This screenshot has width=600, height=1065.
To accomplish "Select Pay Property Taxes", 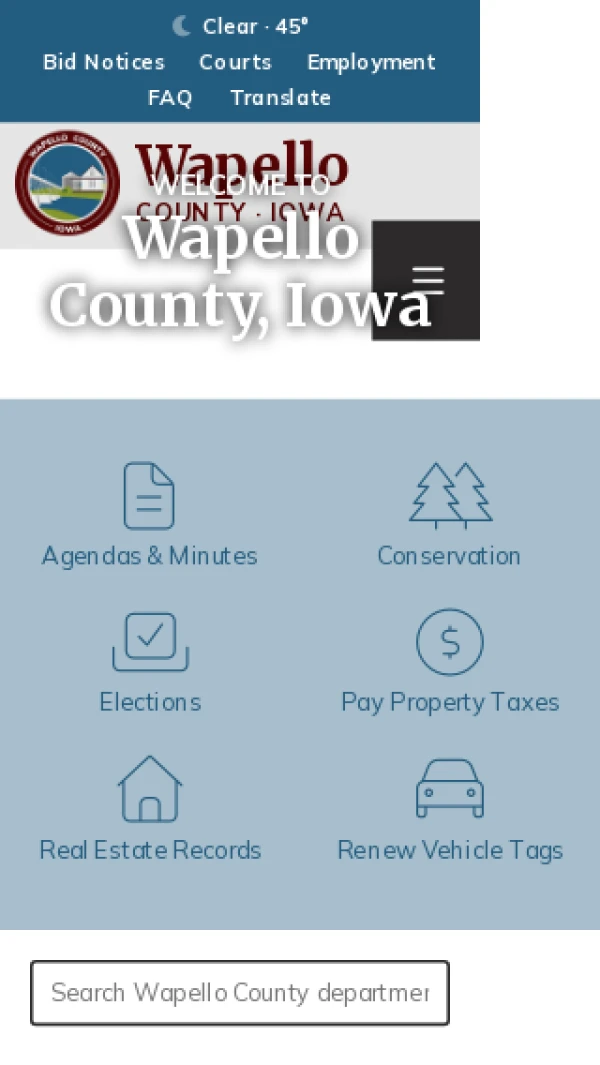I will tap(449, 662).
